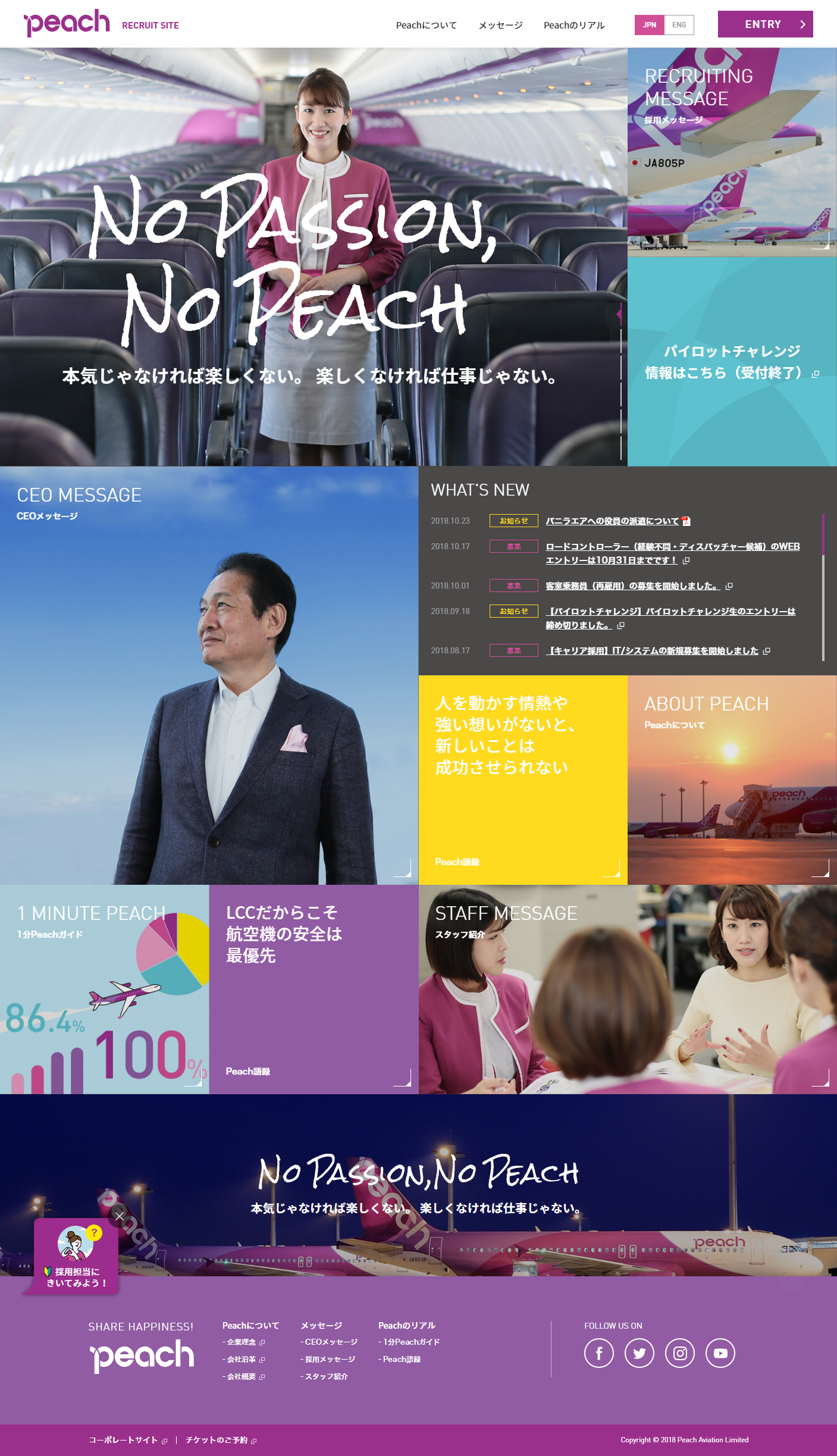The width and height of the screenshot is (837, 1456).
Task: Open the Peachについて menu in the header
Action: pos(427,25)
